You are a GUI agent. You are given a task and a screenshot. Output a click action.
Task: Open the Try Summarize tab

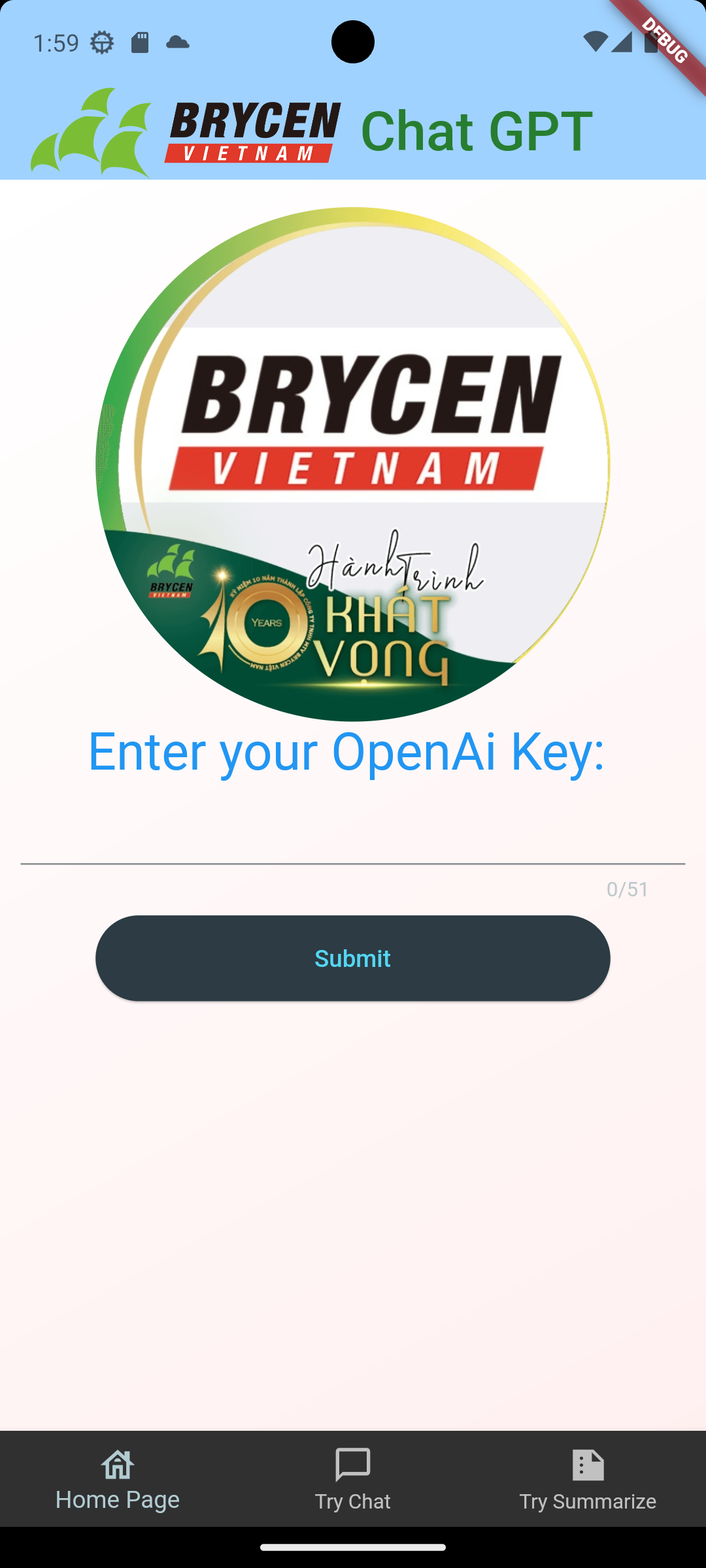588,1480
